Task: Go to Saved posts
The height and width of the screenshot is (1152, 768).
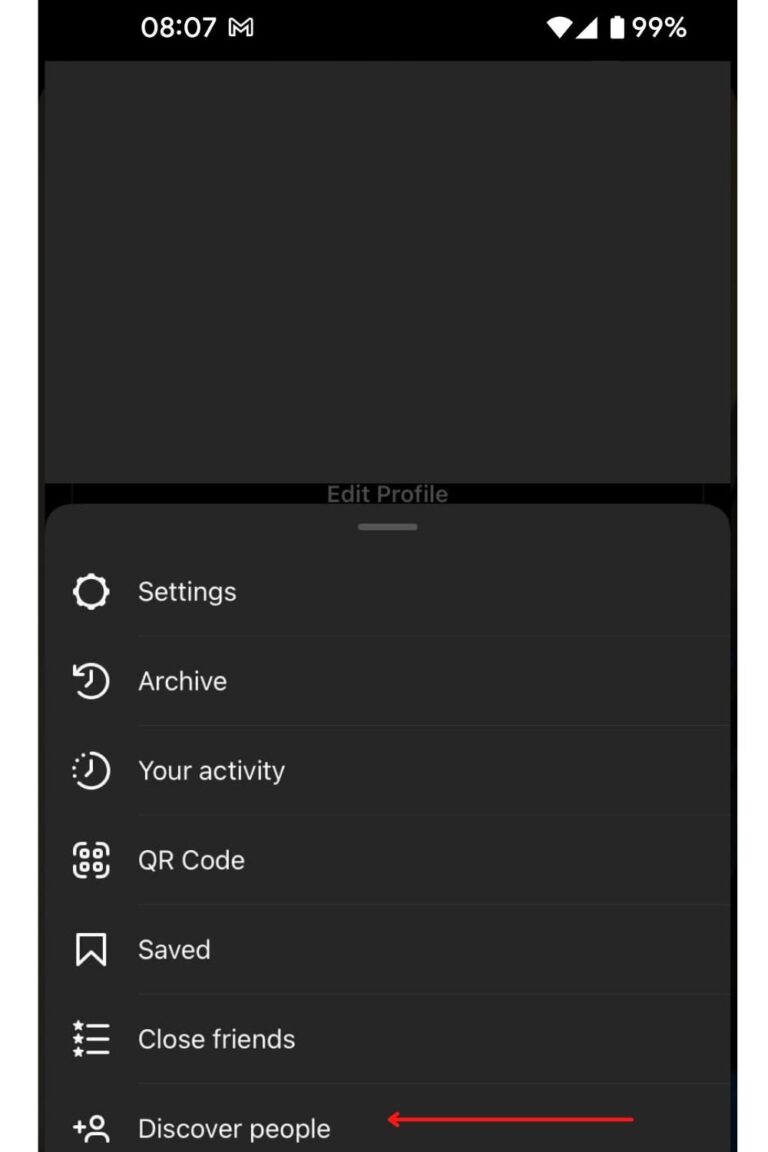Action: tap(174, 949)
